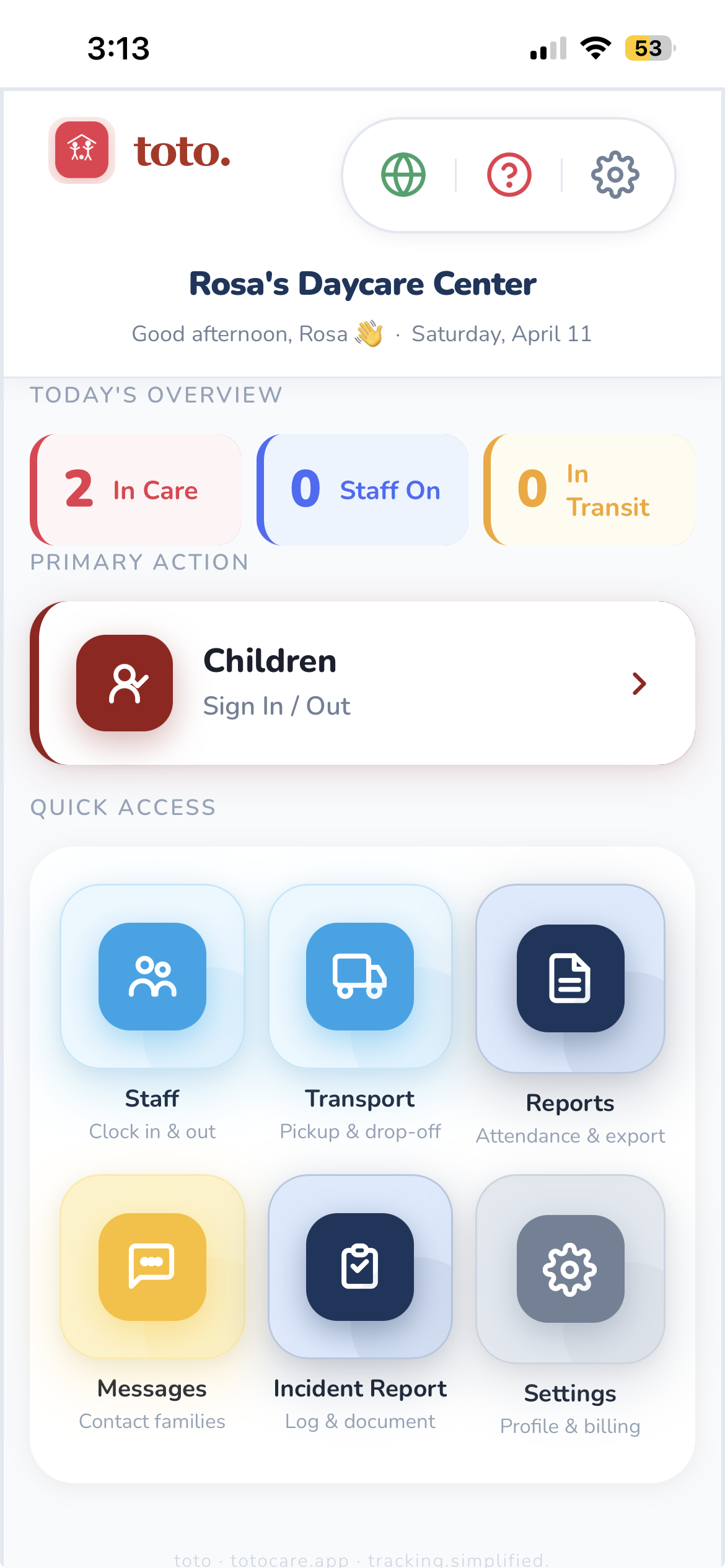Select 'Contact families' under Messages
The height and width of the screenshot is (1568, 725).
click(152, 1421)
